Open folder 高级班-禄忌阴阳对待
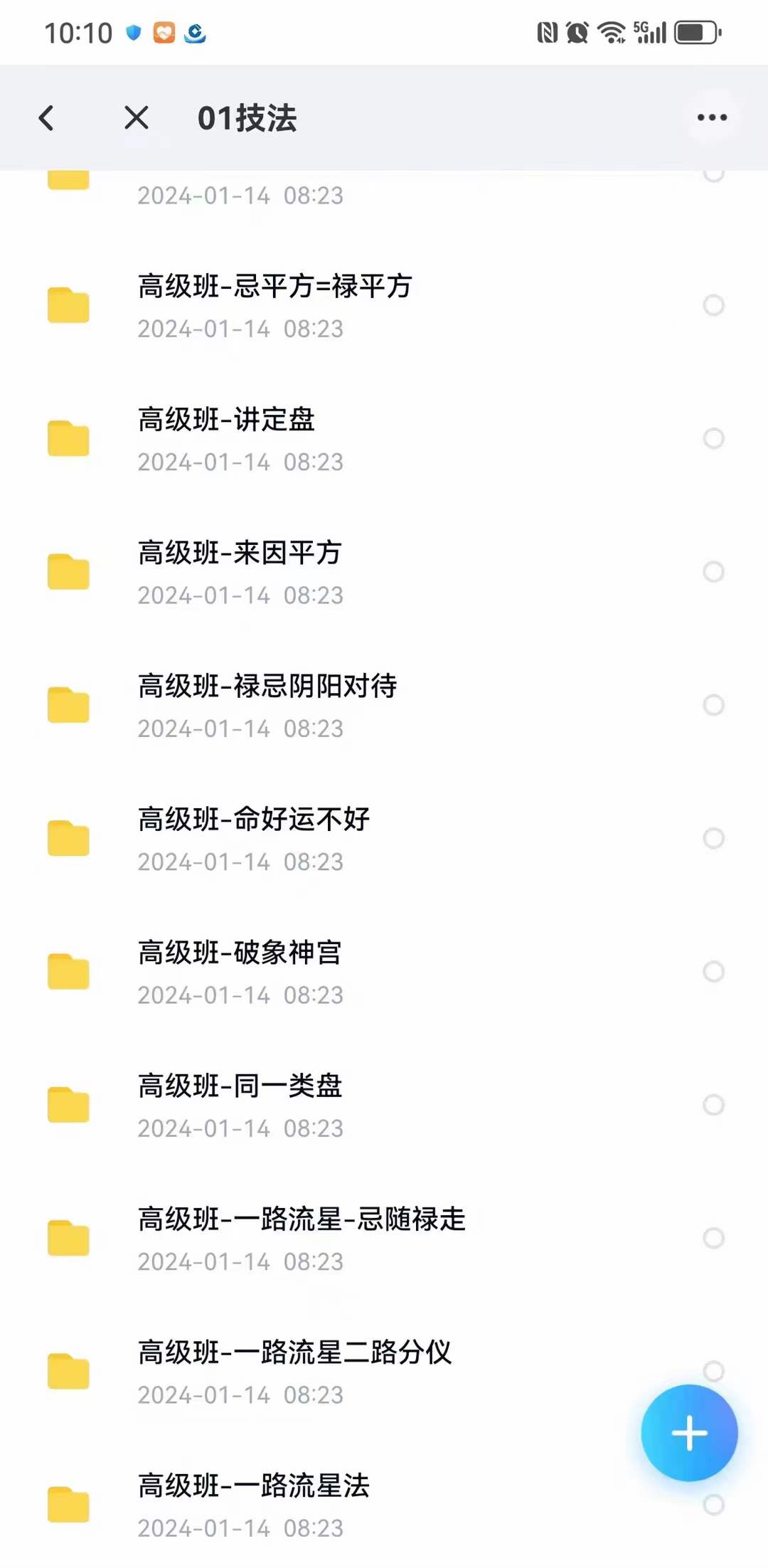 384,706
